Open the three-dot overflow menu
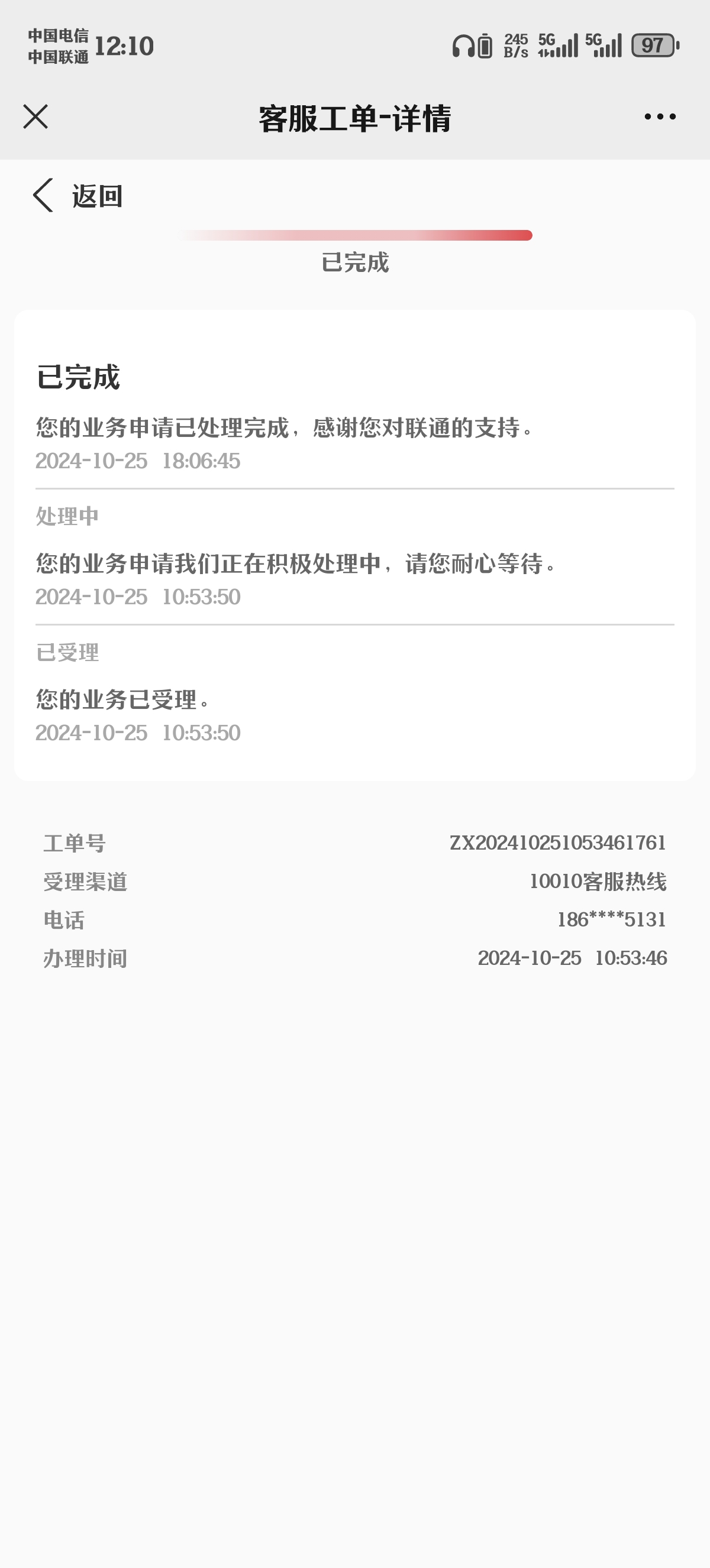This screenshot has width=710, height=1568. [660, 116]
